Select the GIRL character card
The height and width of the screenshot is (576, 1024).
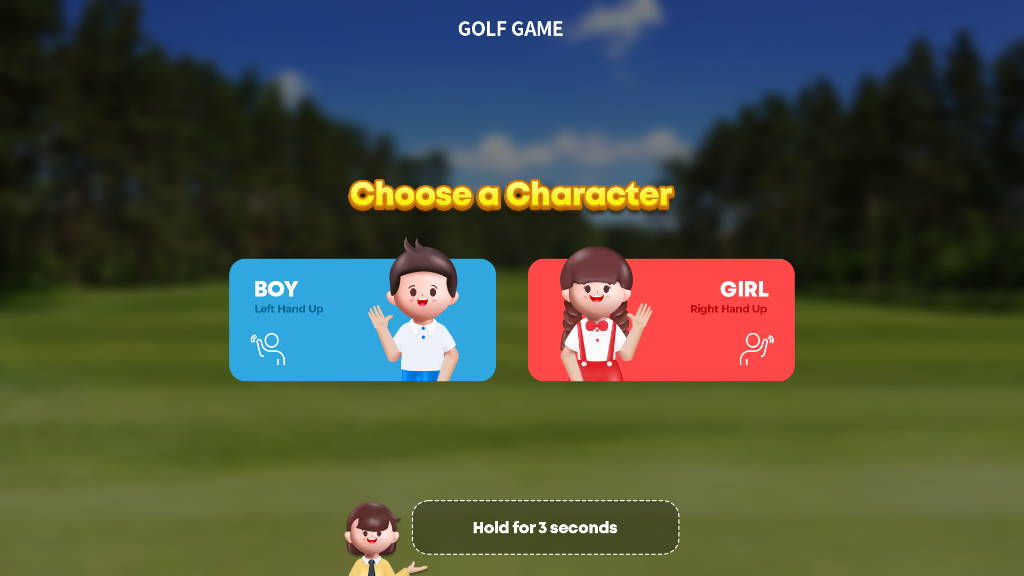click(661, 320)
